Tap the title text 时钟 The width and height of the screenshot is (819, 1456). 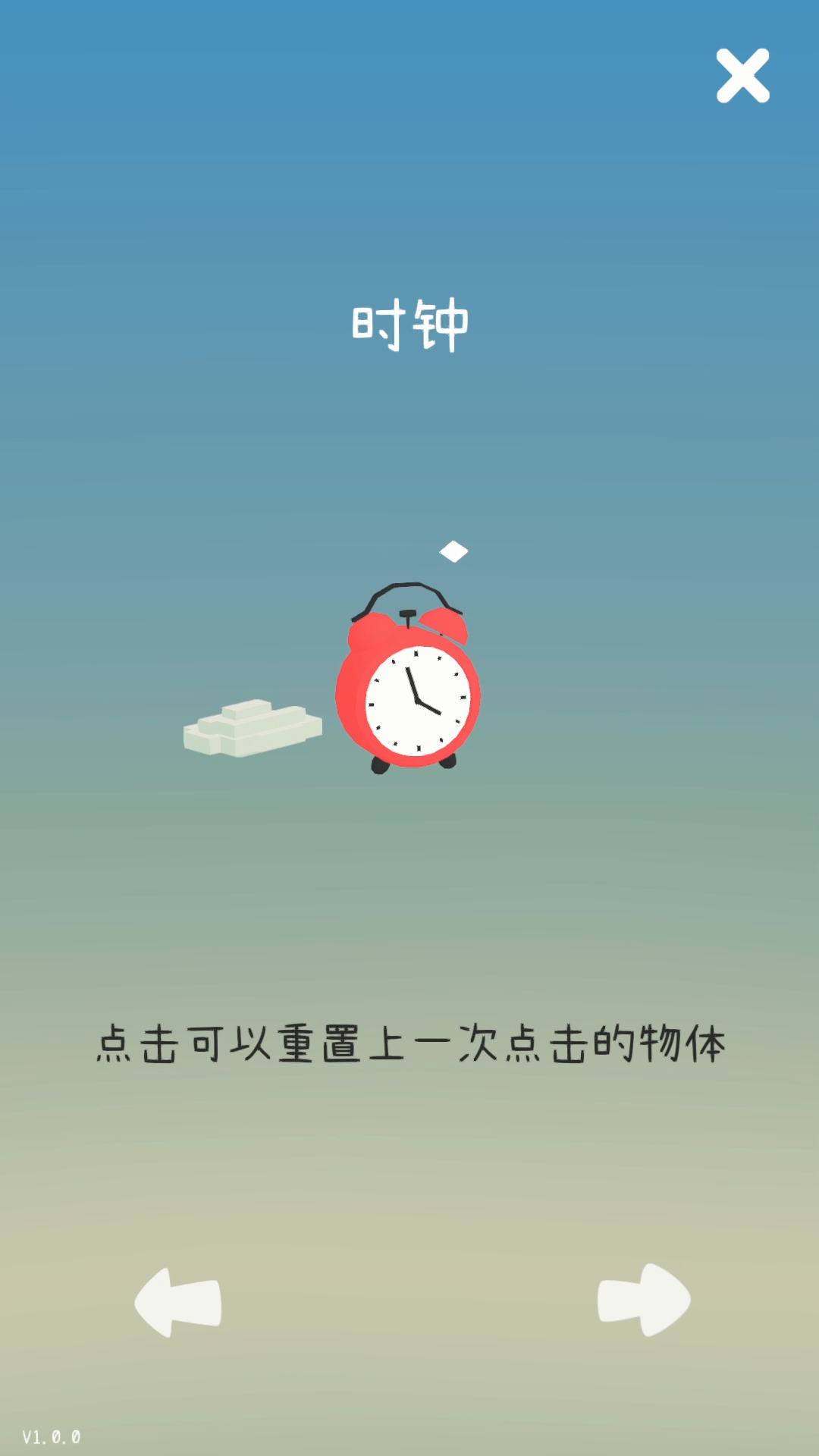click(409, 322)
